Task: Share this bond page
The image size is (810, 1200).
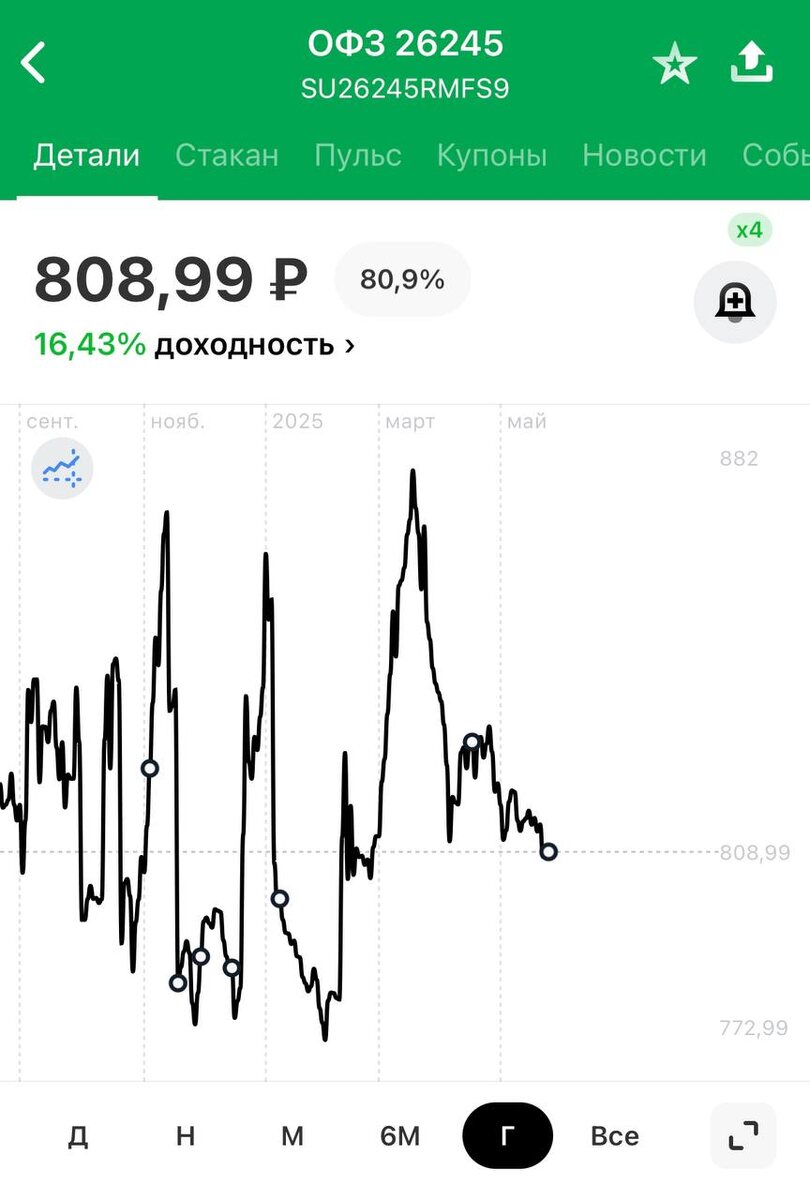Action: (x=751, y=64)
